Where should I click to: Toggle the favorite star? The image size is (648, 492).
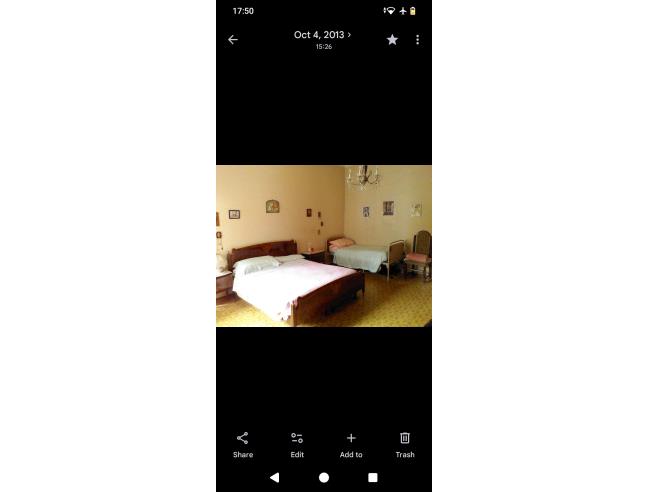392,40
